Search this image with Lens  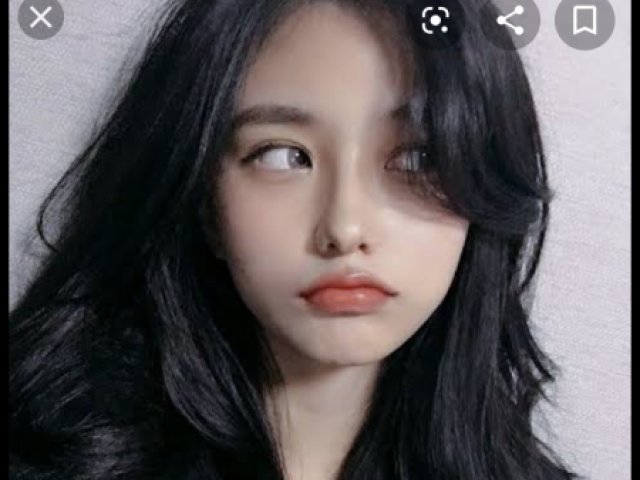tap(435, 20)
